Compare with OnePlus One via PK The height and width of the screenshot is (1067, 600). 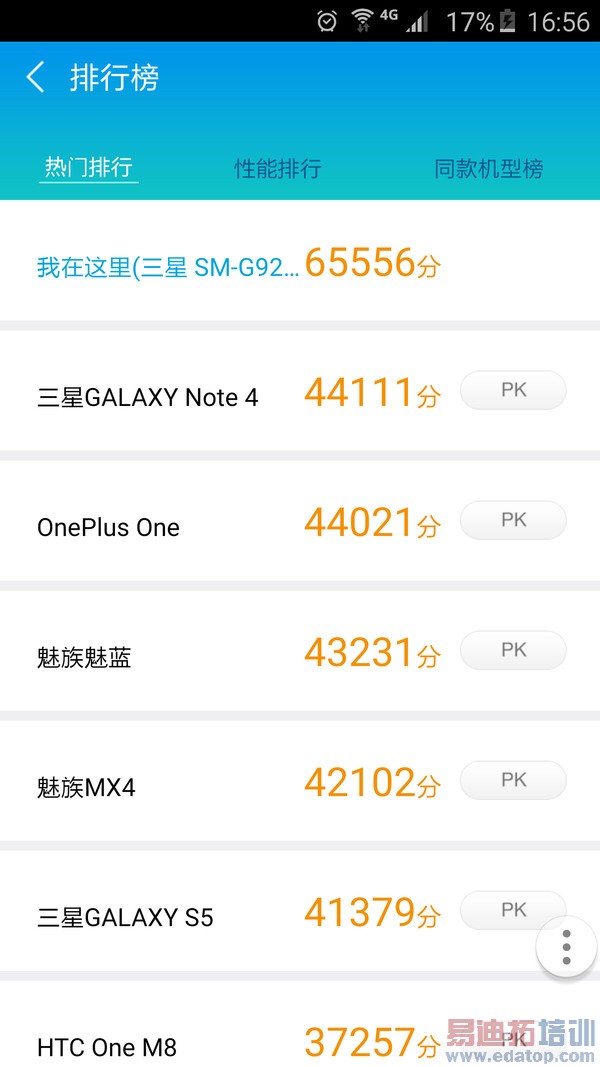[x=513, y=520]
